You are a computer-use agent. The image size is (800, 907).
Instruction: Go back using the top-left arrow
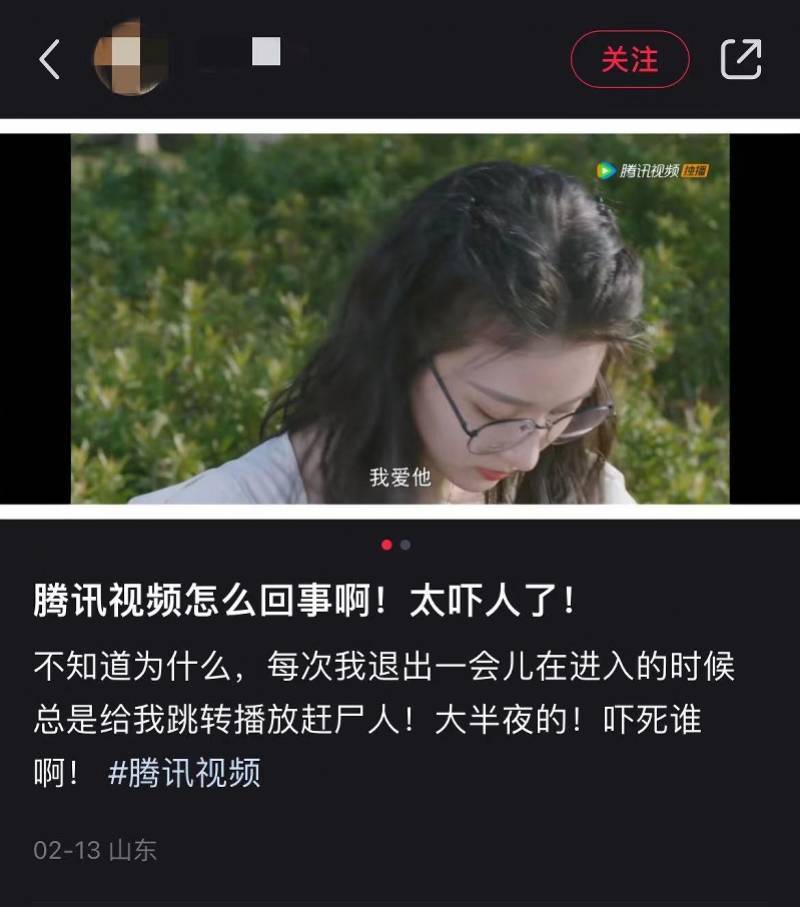pos(50,60)
